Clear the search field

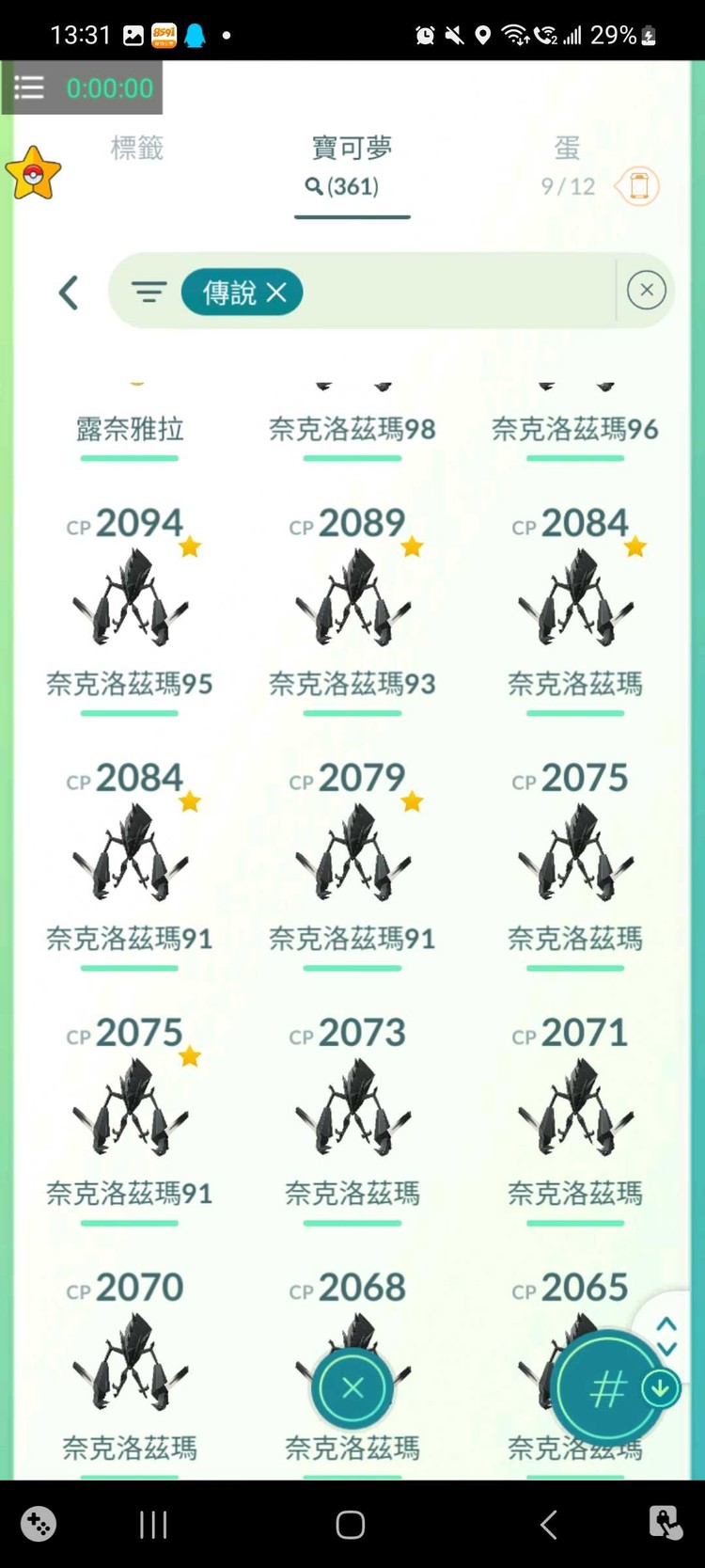click(x=646, y=291)
